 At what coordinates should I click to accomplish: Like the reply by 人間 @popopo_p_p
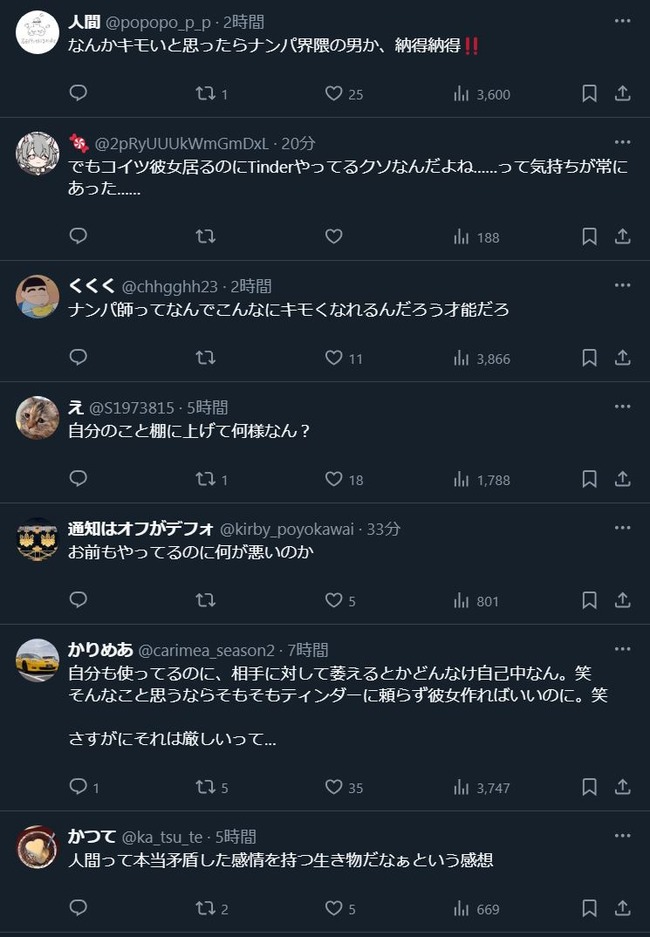tap(334, 94)
